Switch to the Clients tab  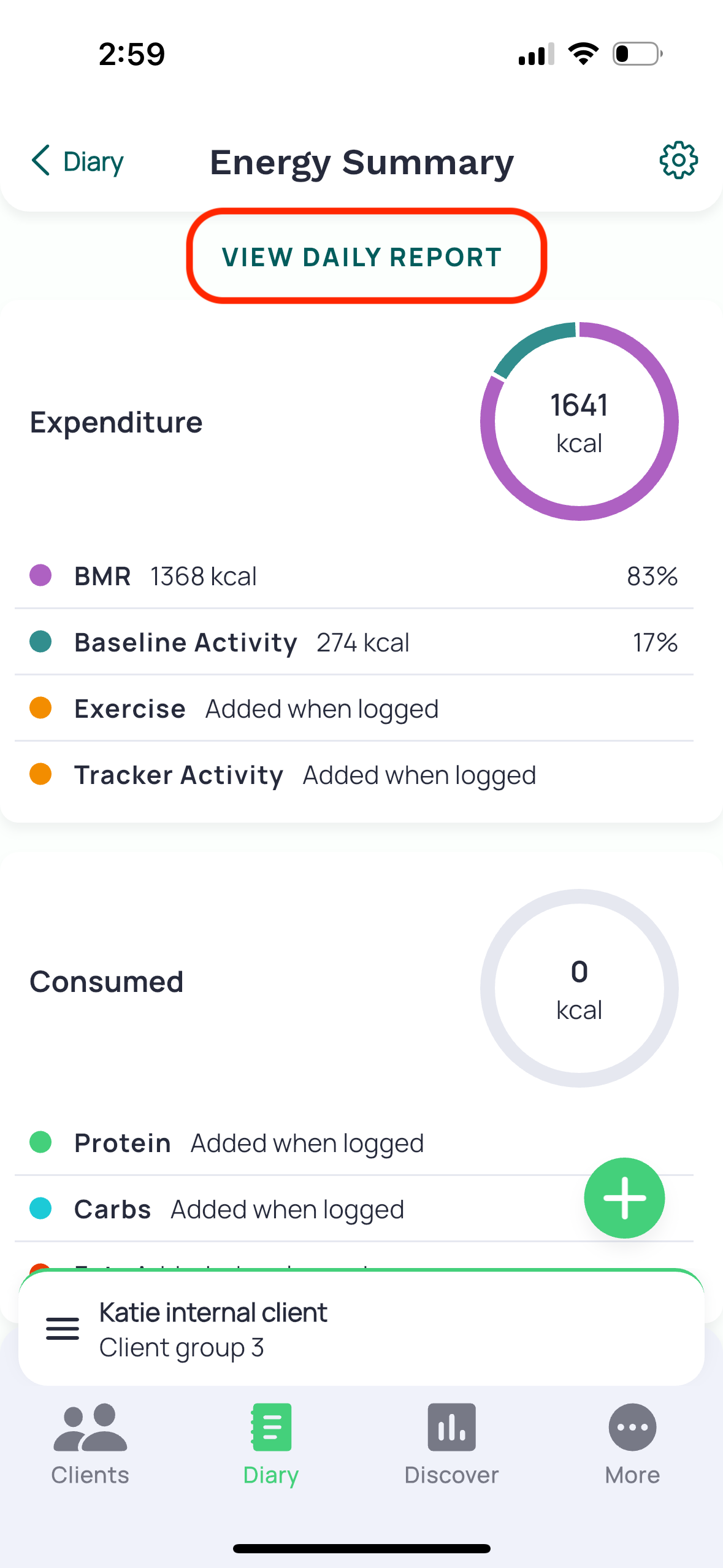pyautogui.click(x=90, y=1445)
